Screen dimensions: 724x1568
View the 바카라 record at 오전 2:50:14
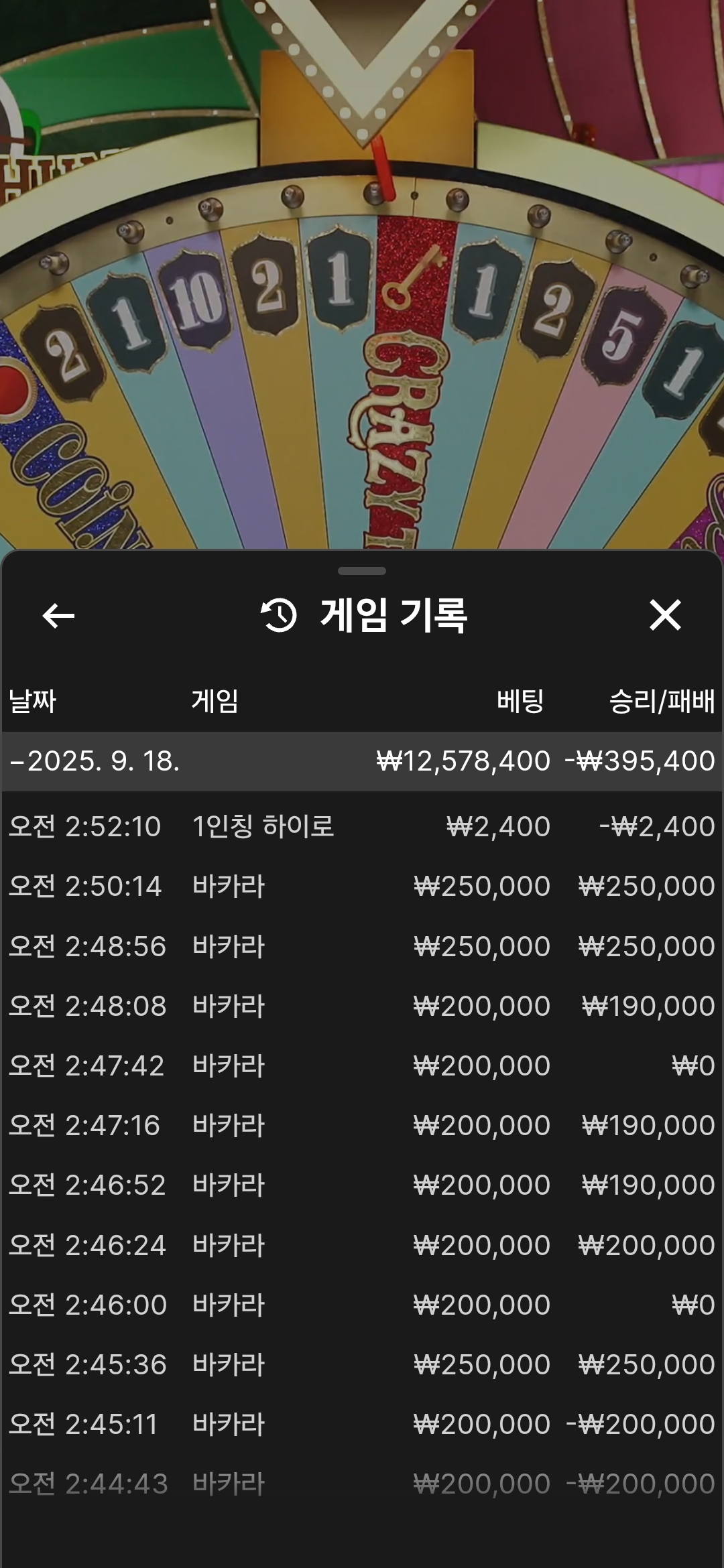362,886
